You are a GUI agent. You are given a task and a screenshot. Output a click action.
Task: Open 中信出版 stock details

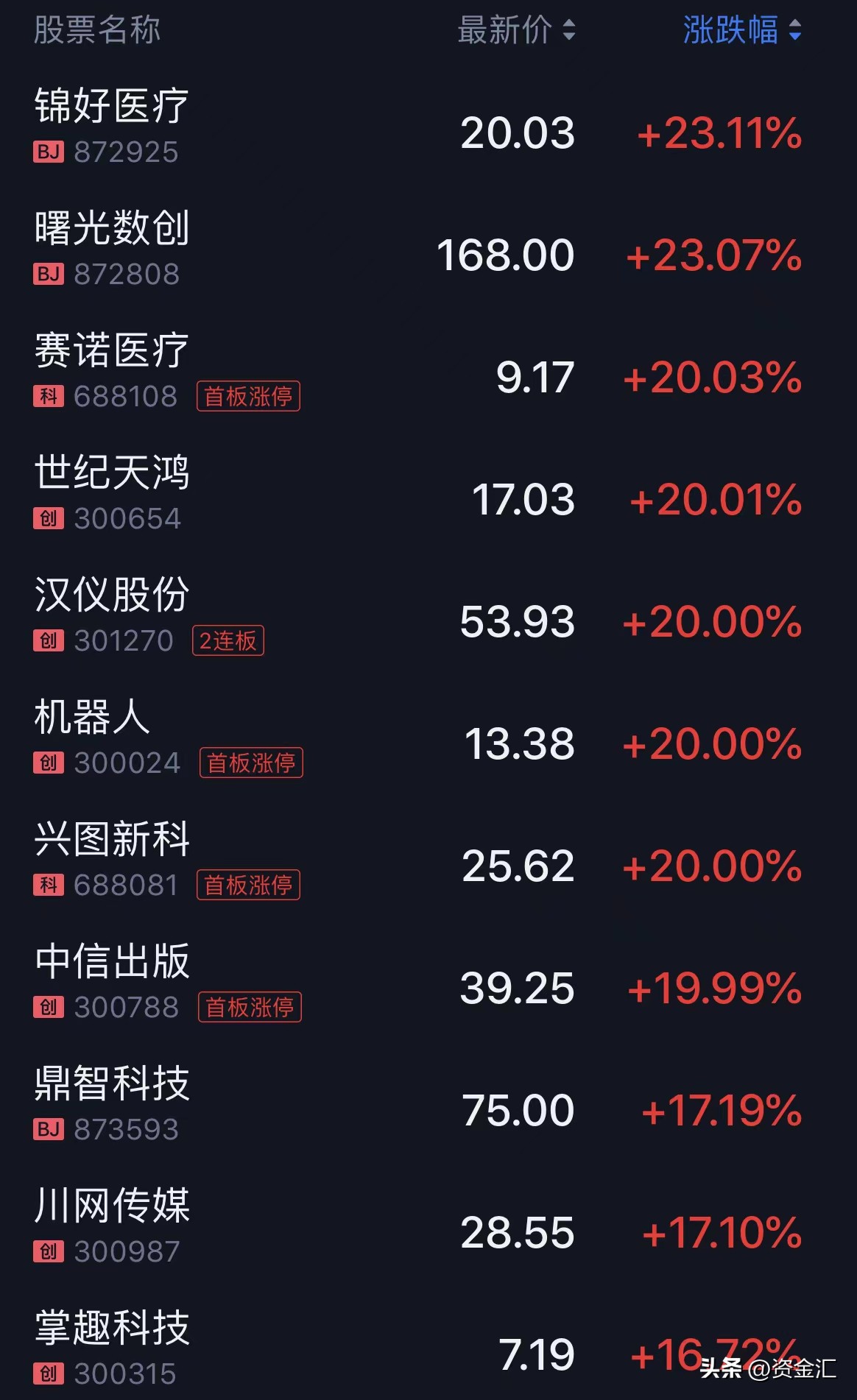point(112,961)
